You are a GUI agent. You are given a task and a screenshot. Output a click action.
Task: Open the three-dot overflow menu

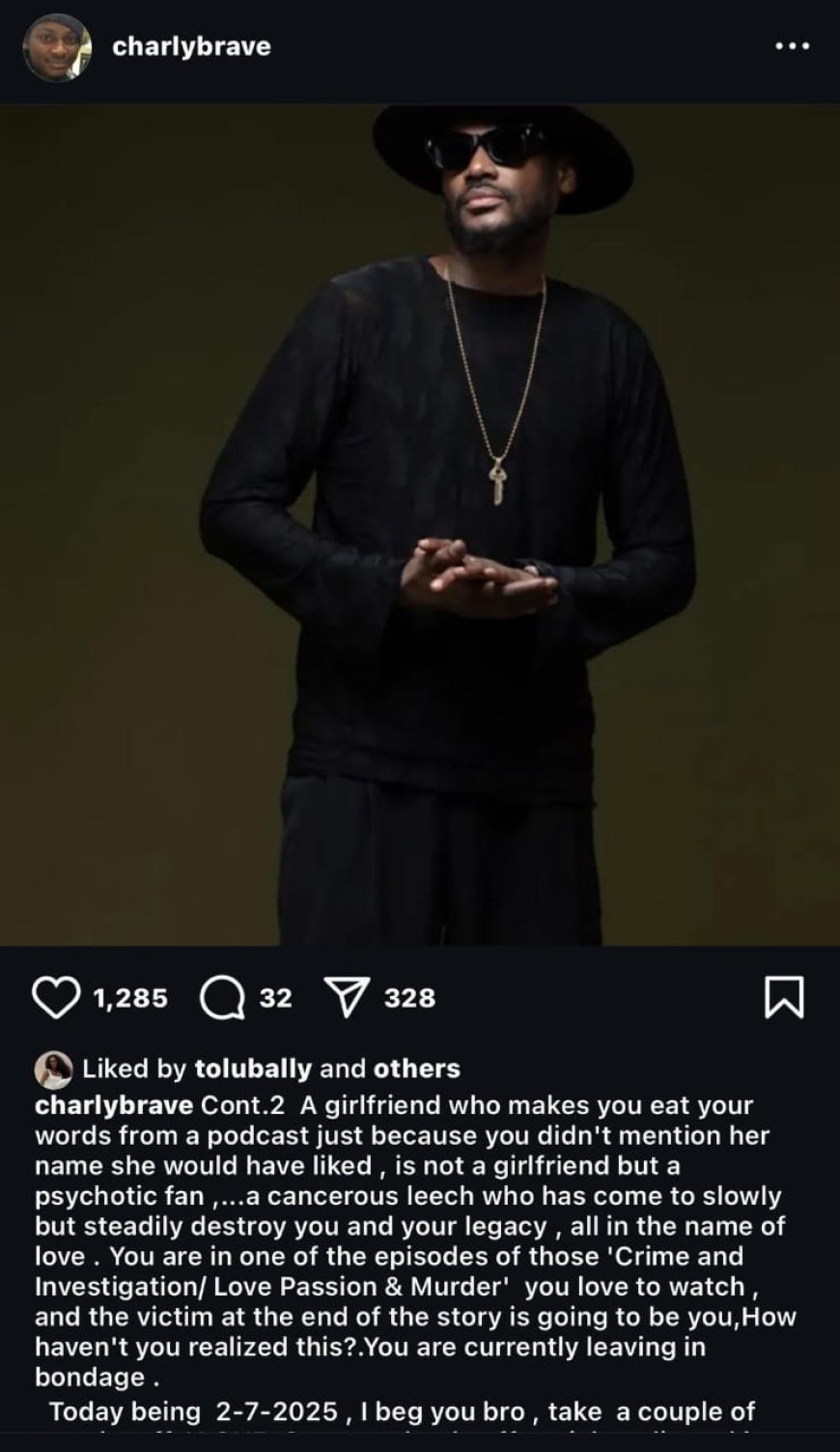792,46
